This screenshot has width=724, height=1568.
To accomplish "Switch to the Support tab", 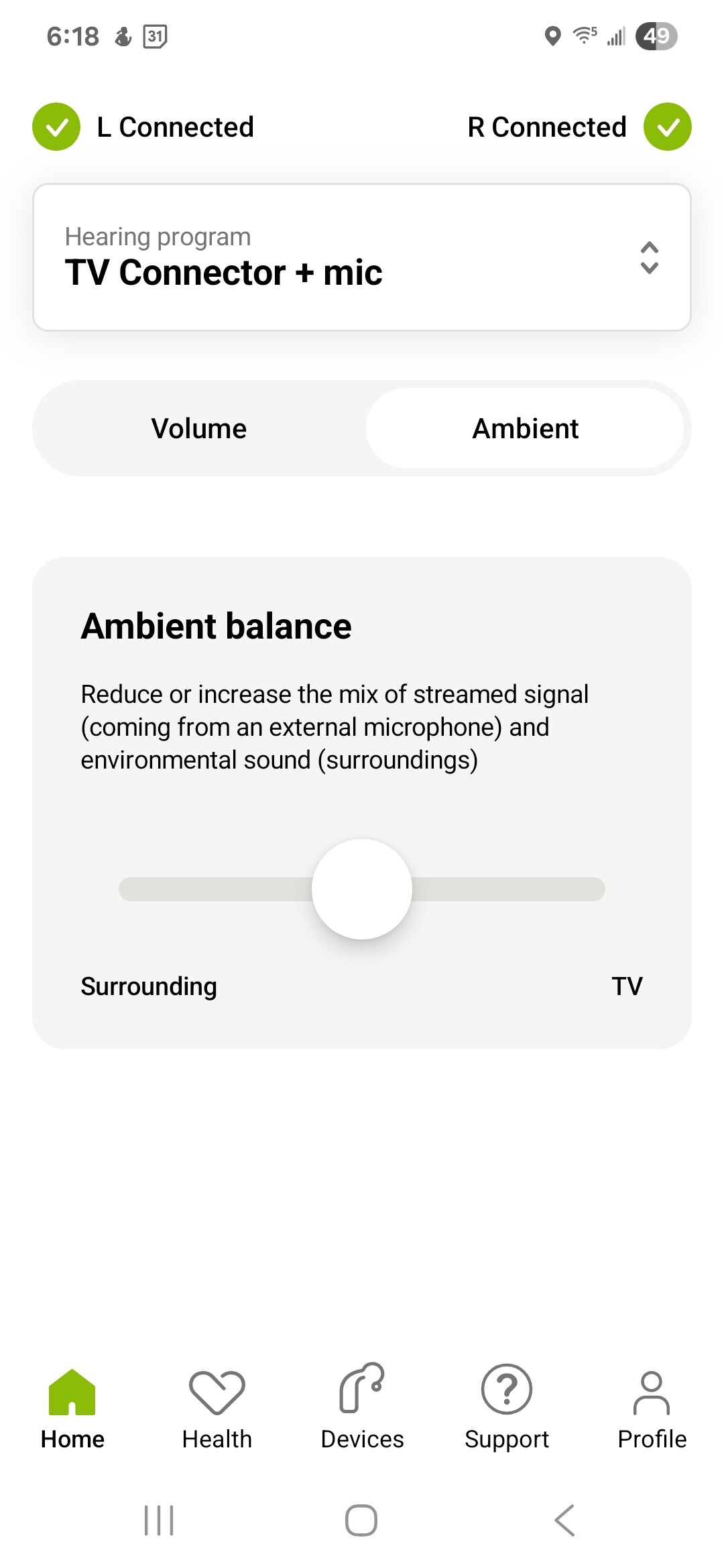I will 507,1408.
